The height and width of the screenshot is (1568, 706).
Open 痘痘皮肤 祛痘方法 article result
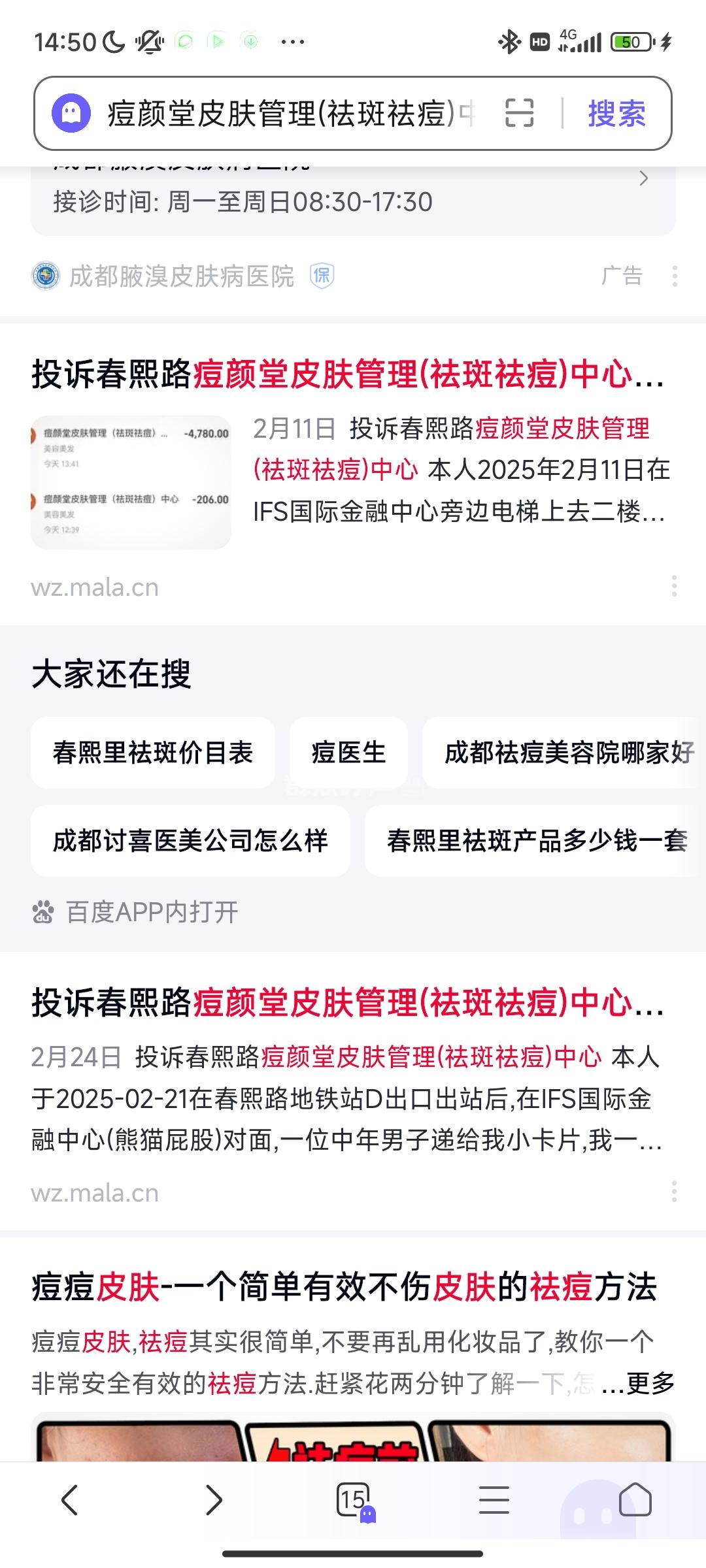[343, 1288]
